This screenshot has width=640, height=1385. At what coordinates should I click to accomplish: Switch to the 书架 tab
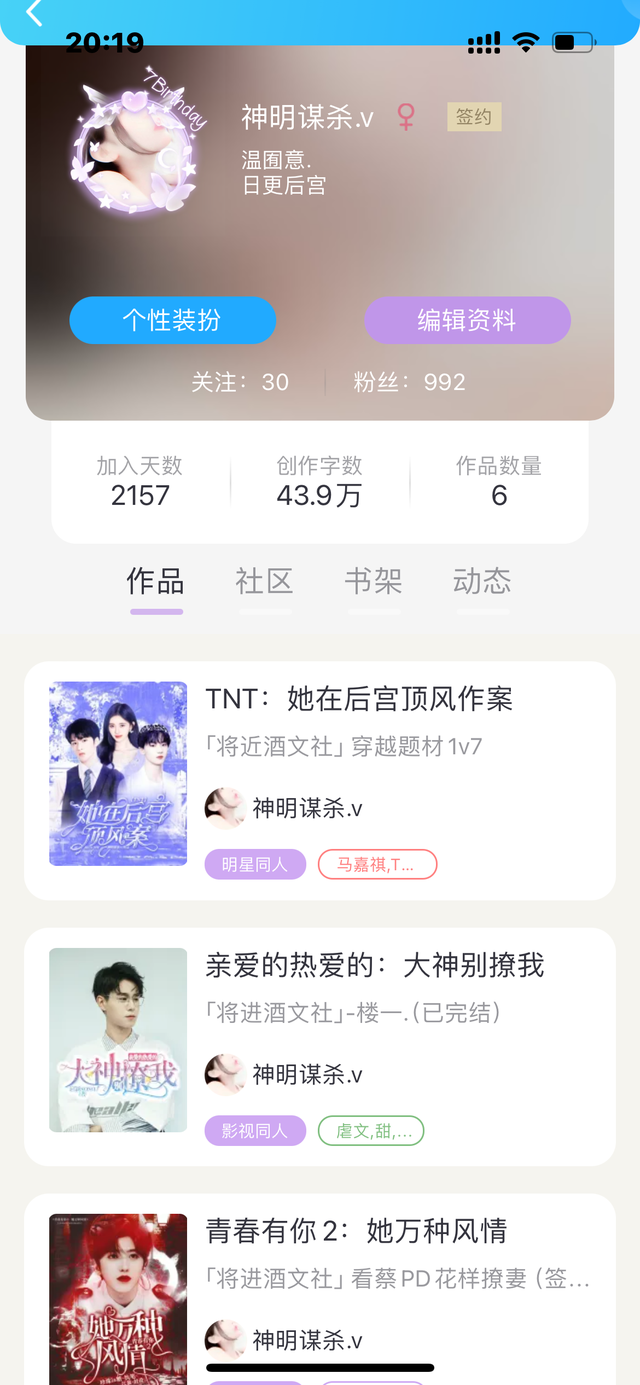[373, 581]
